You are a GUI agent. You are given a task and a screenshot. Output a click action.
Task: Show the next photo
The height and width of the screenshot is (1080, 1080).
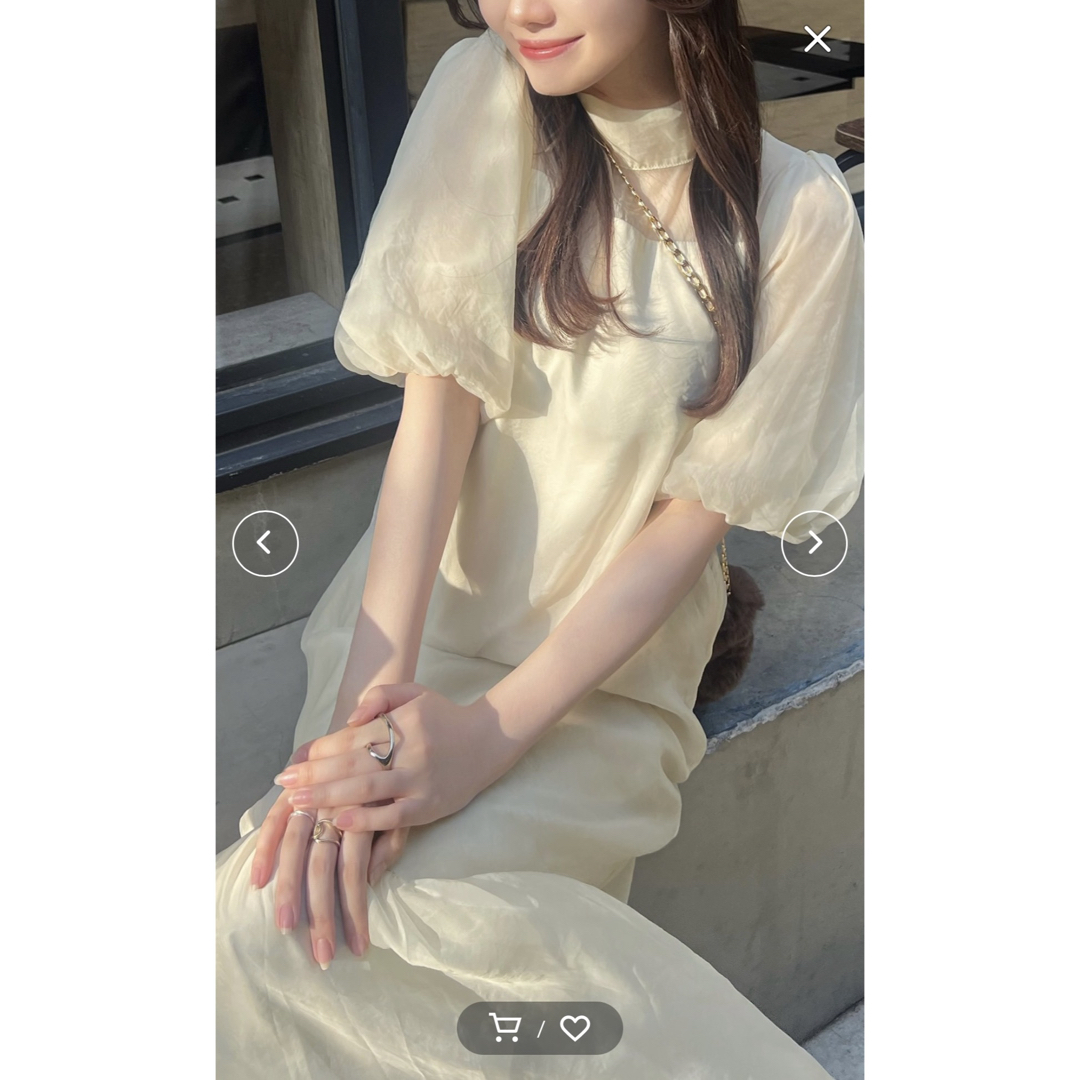[x=814, y=543]
